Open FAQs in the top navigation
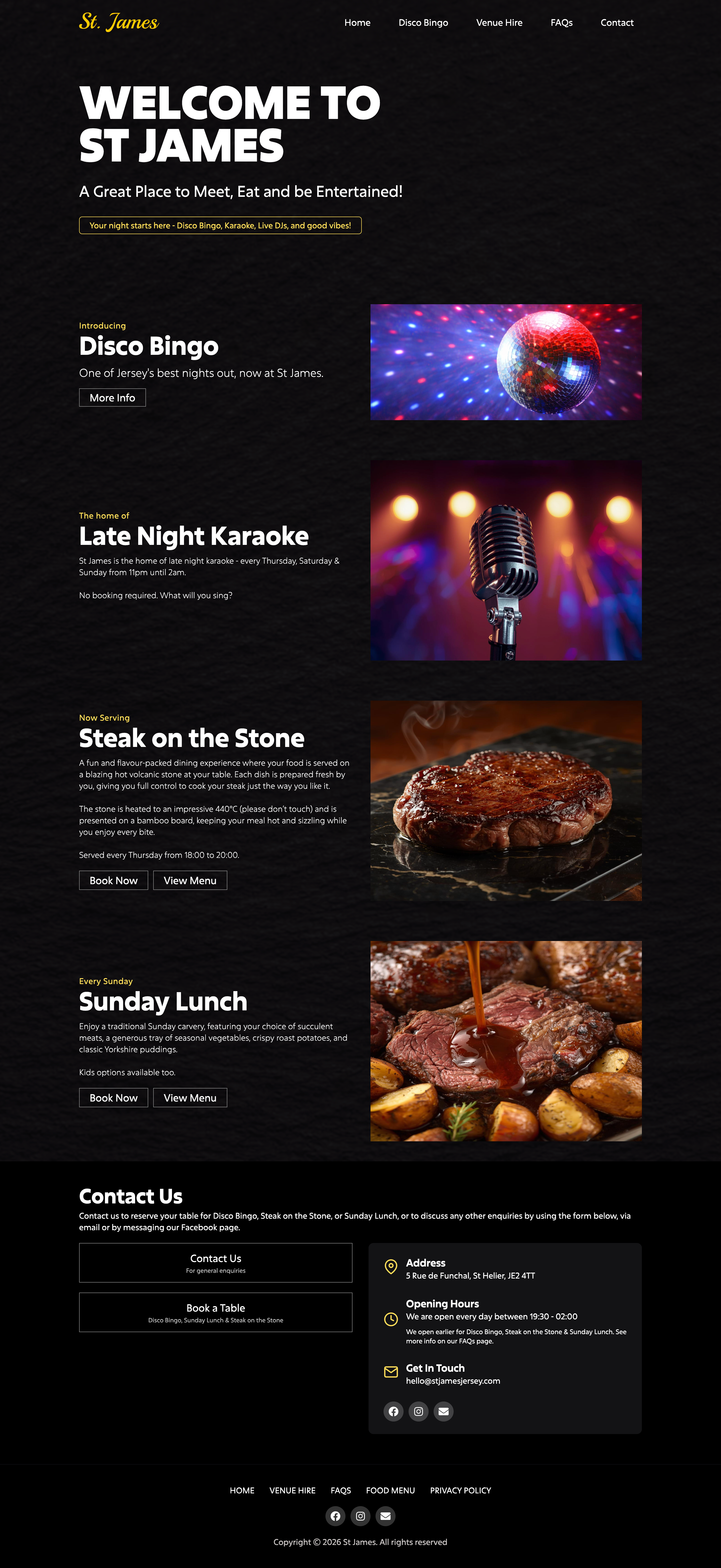 coord(561,23)
